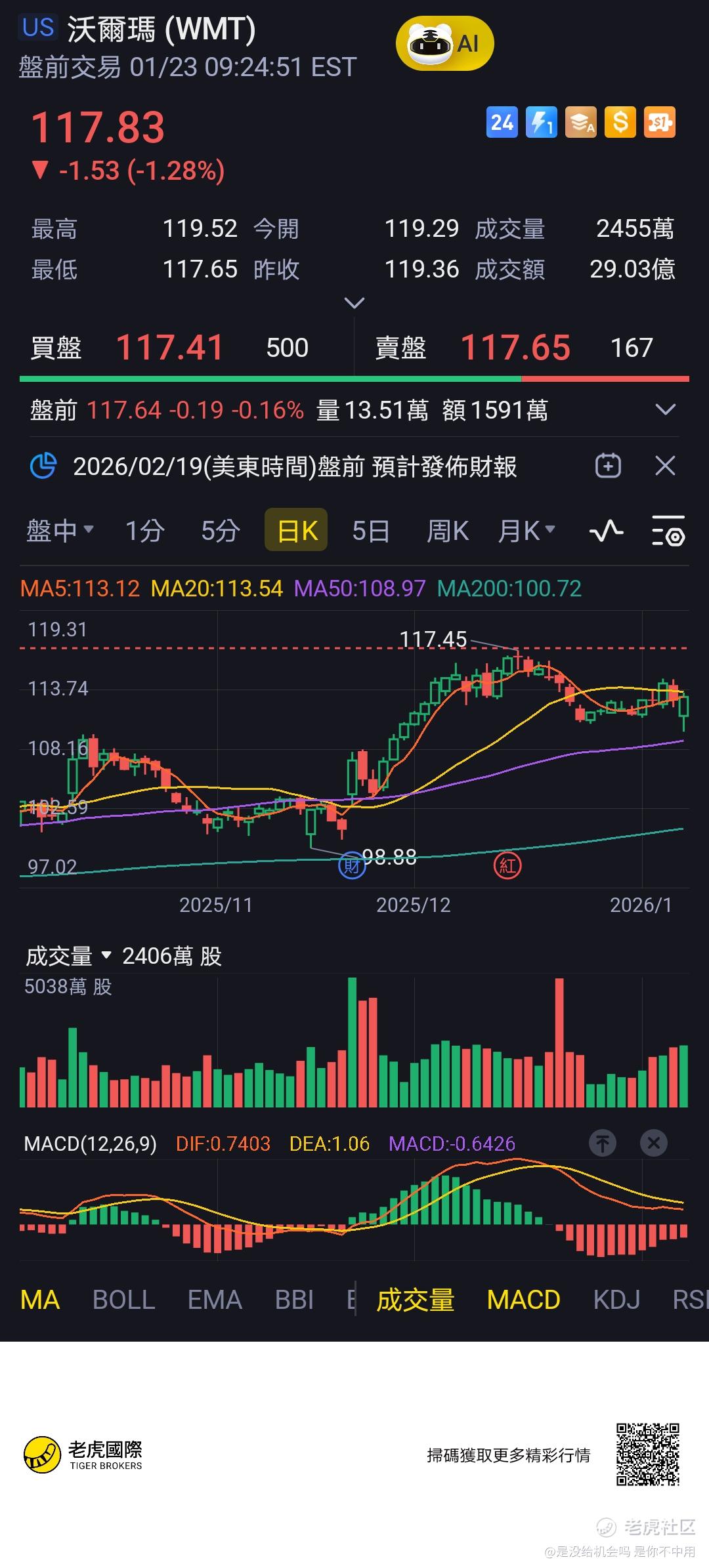Open the chart settings icon
709x1568 pixels.
tap(668, 531)
